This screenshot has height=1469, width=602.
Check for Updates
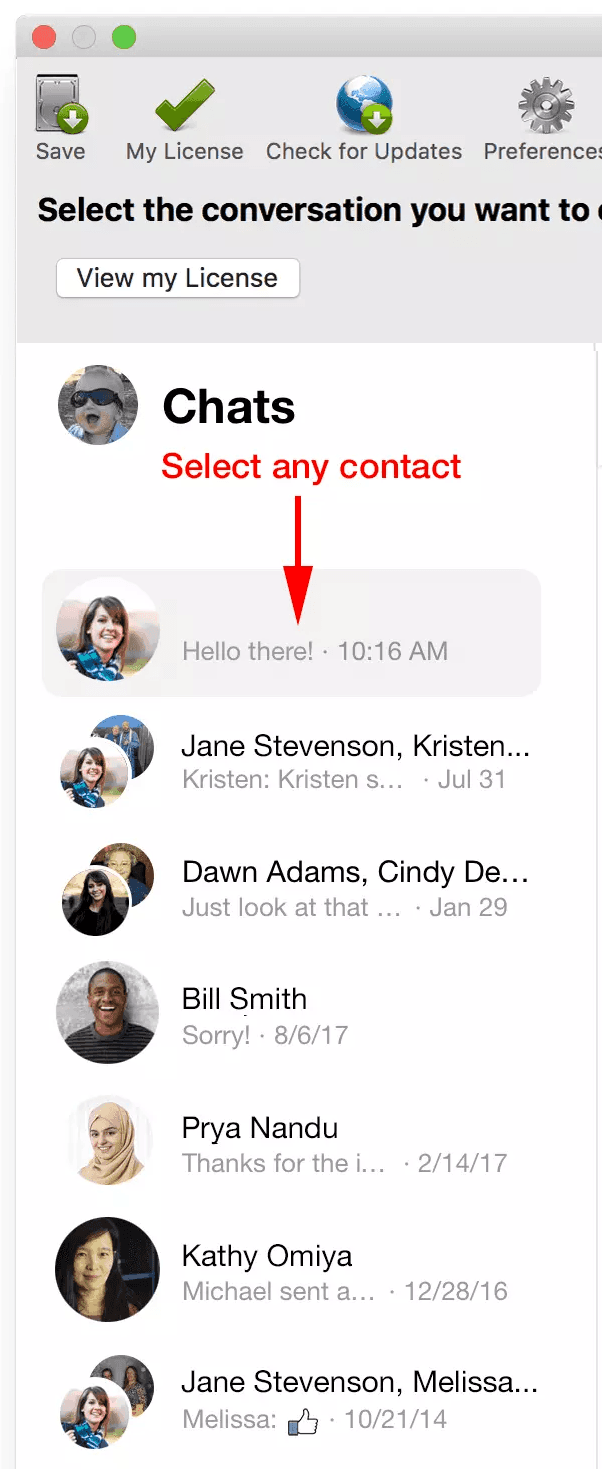pyautogui.click(x=364, y=119)
